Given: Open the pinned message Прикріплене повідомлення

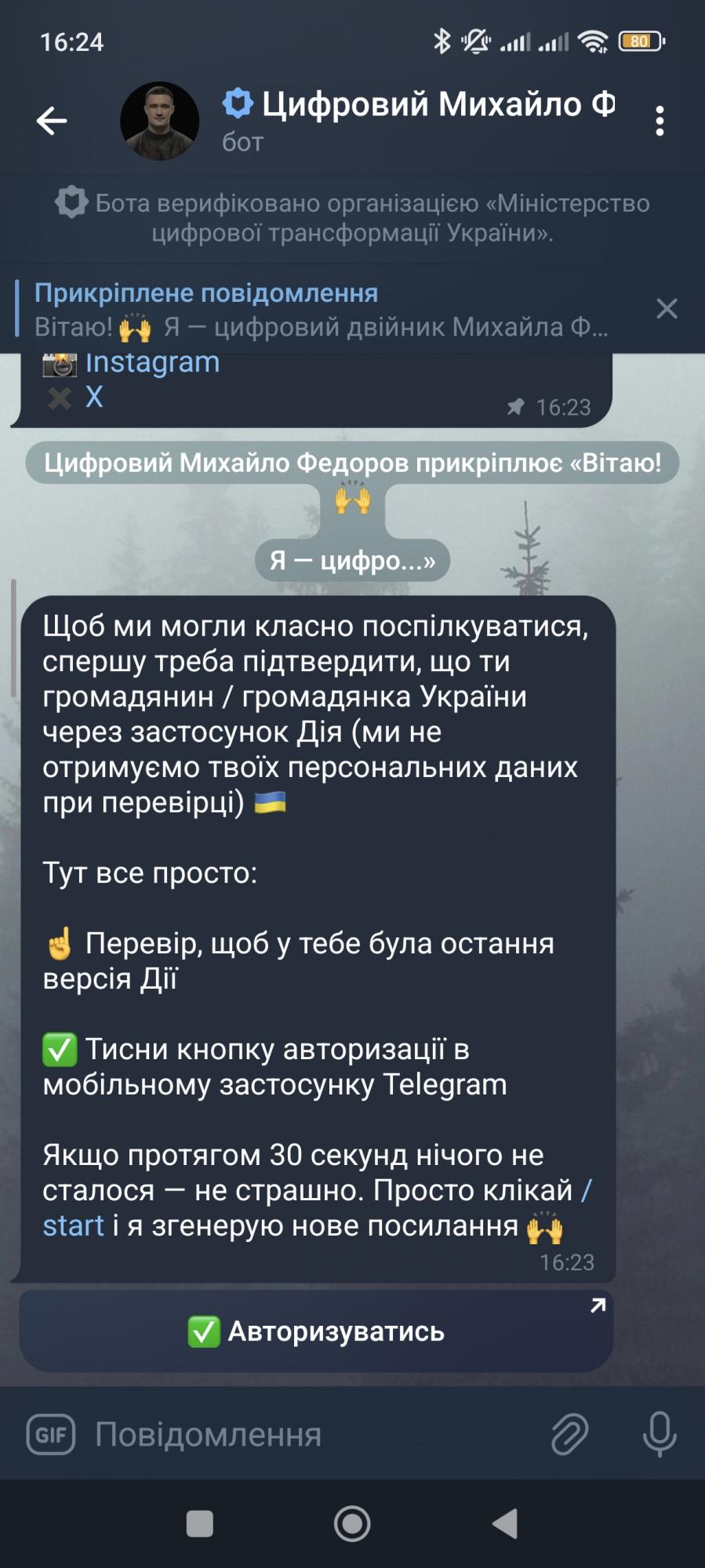Looking at the screenshot, I should pyautogui.click(x=322, y=310).
